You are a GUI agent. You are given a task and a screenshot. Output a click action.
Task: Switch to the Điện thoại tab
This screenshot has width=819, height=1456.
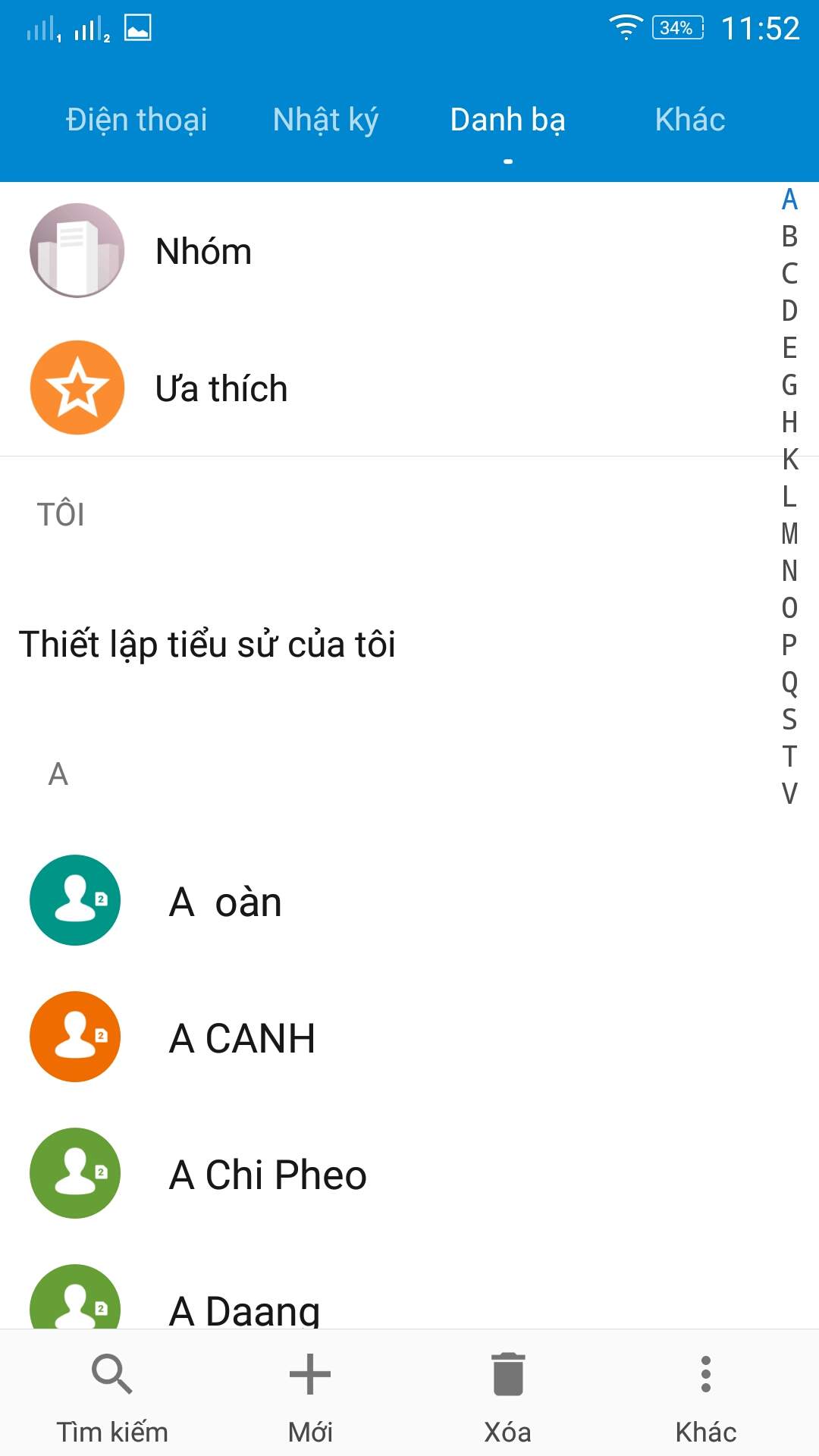(x=136, y=120)
